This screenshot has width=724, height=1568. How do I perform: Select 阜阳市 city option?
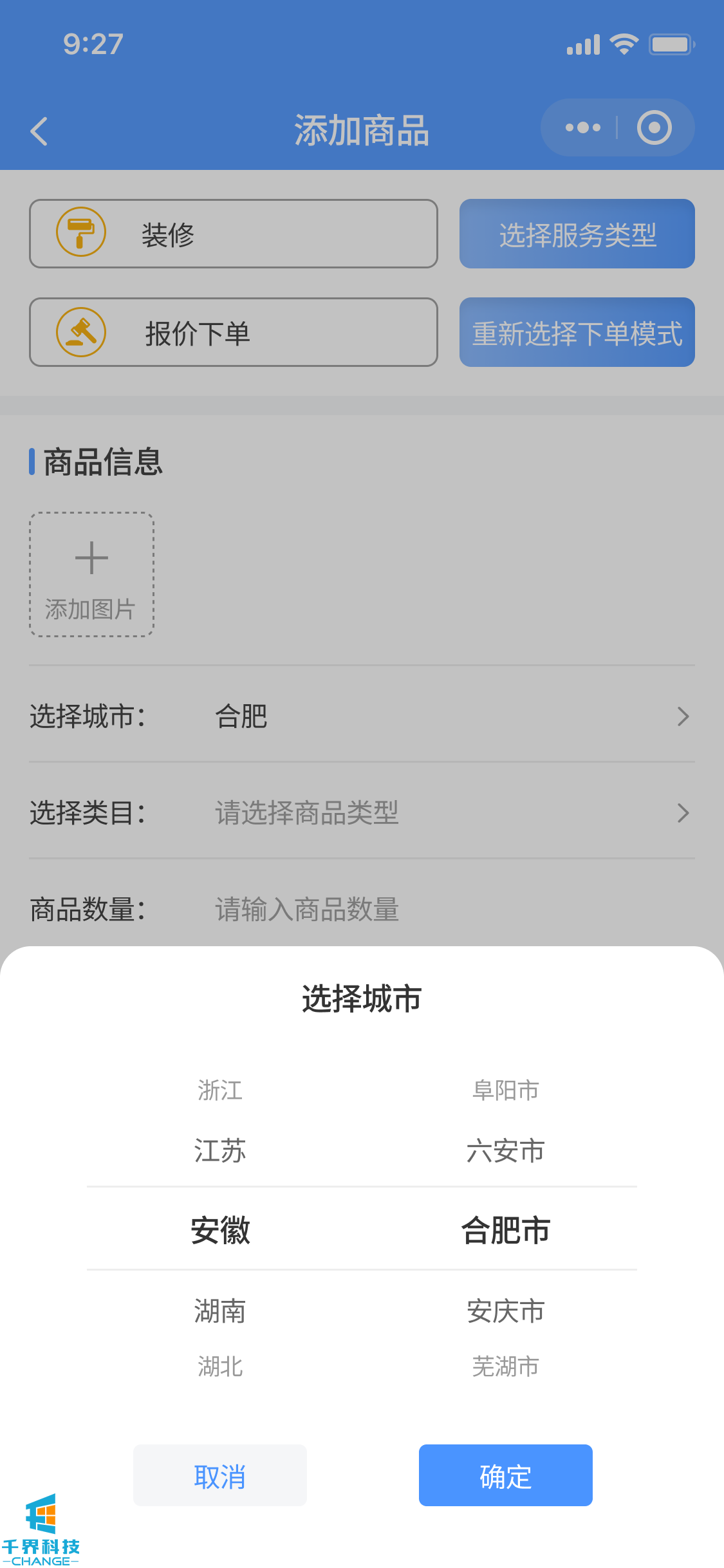[x=505, y=1090]
